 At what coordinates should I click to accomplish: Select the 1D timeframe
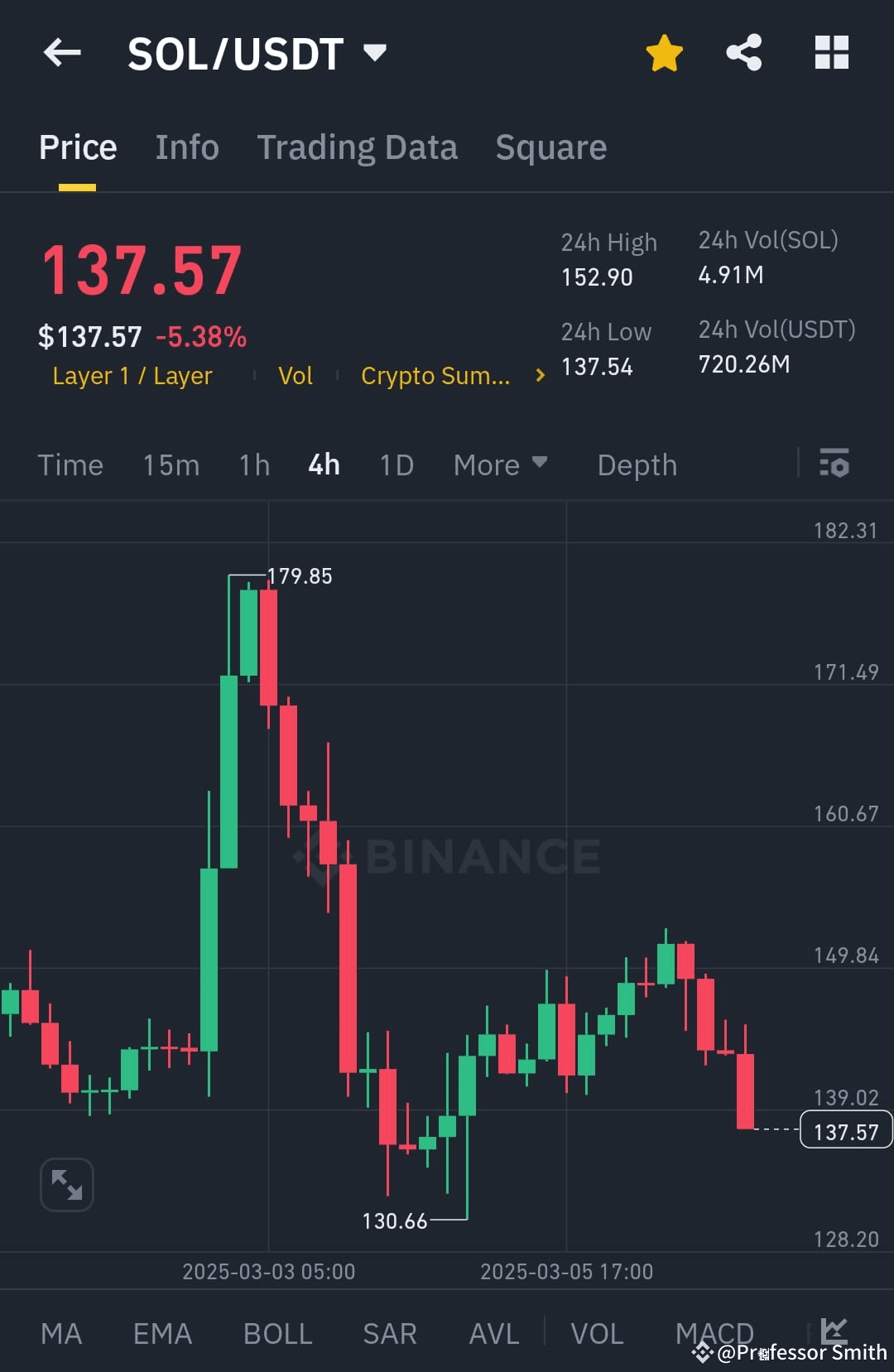(396, 465)
